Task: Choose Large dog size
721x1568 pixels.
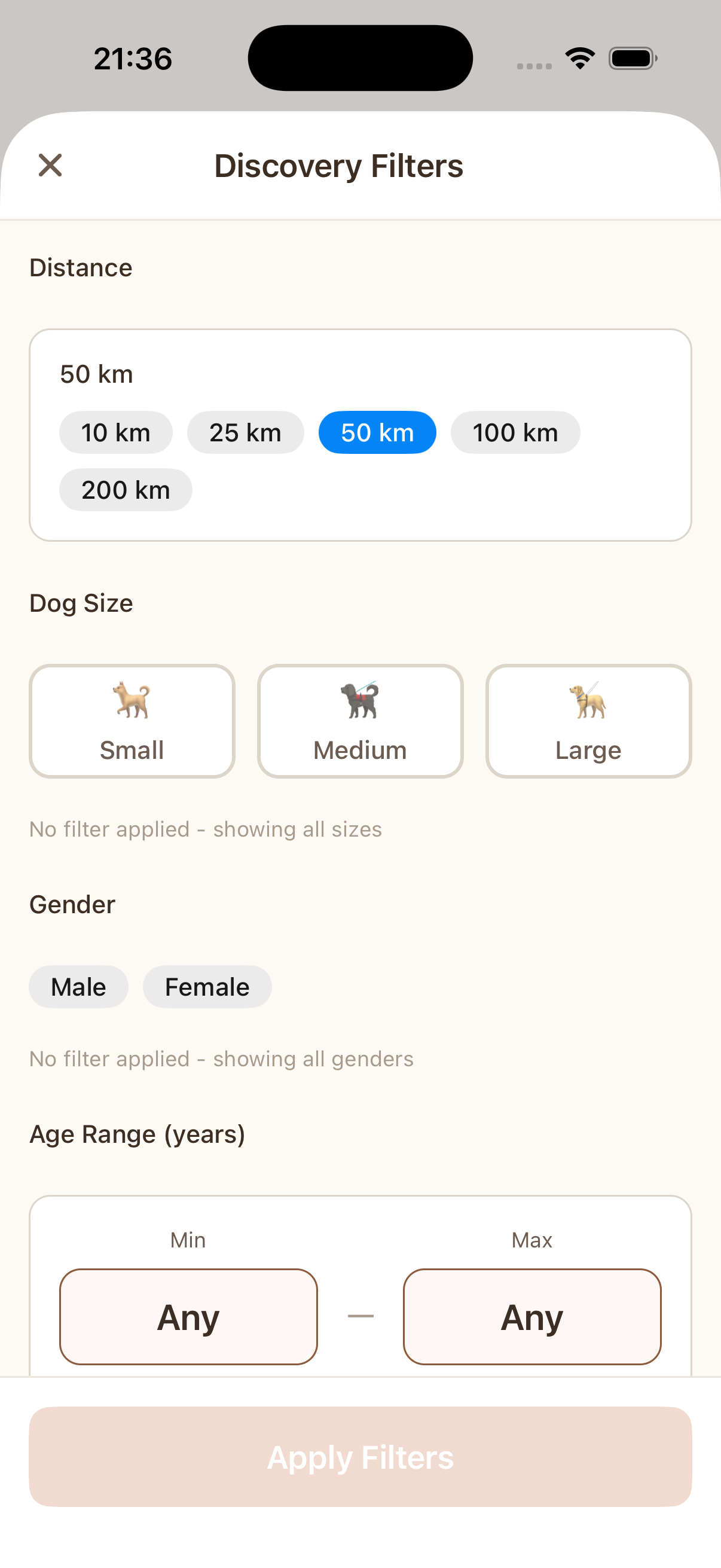Action: [x=588, y=721]
